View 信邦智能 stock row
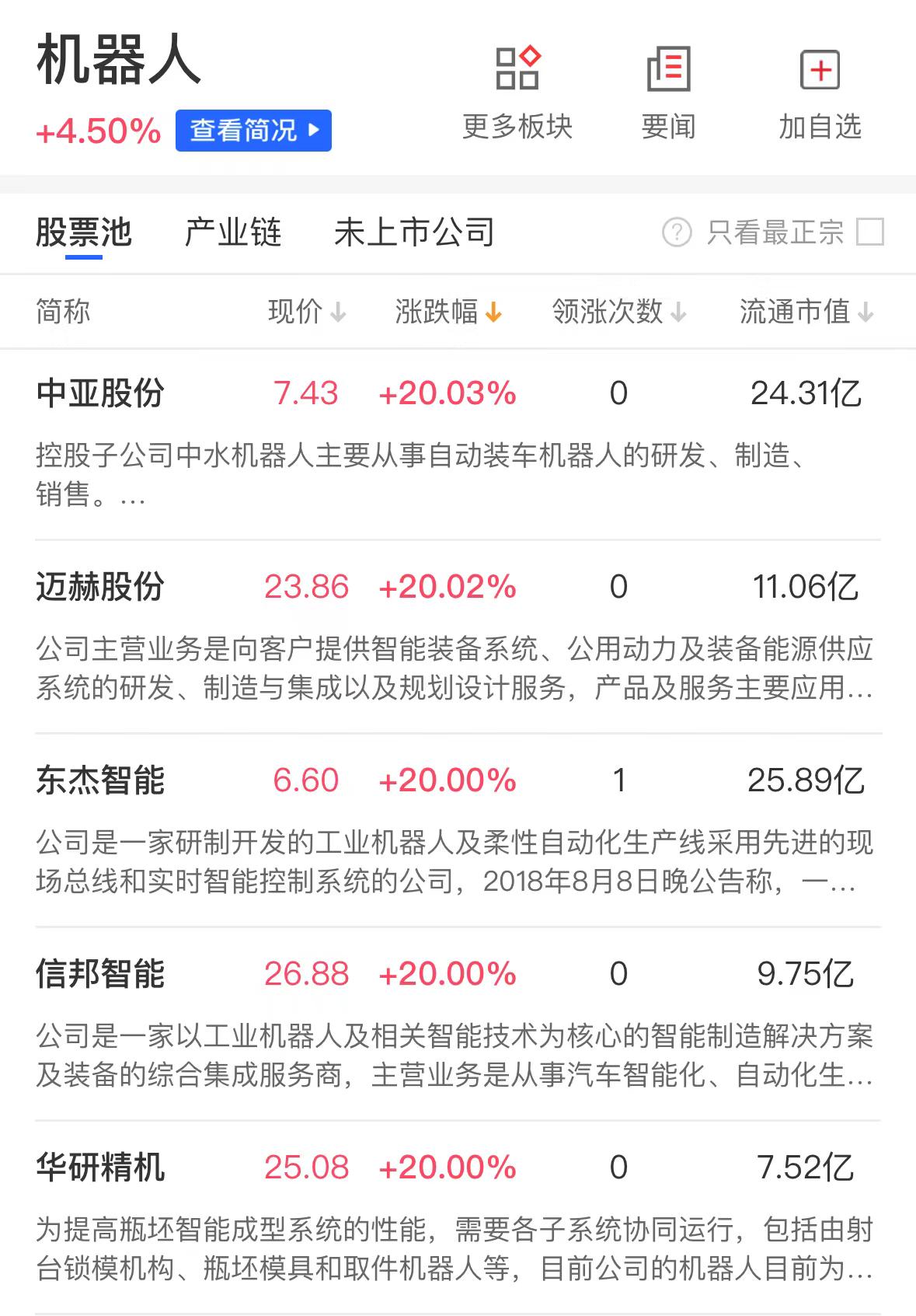 [101, 974]
